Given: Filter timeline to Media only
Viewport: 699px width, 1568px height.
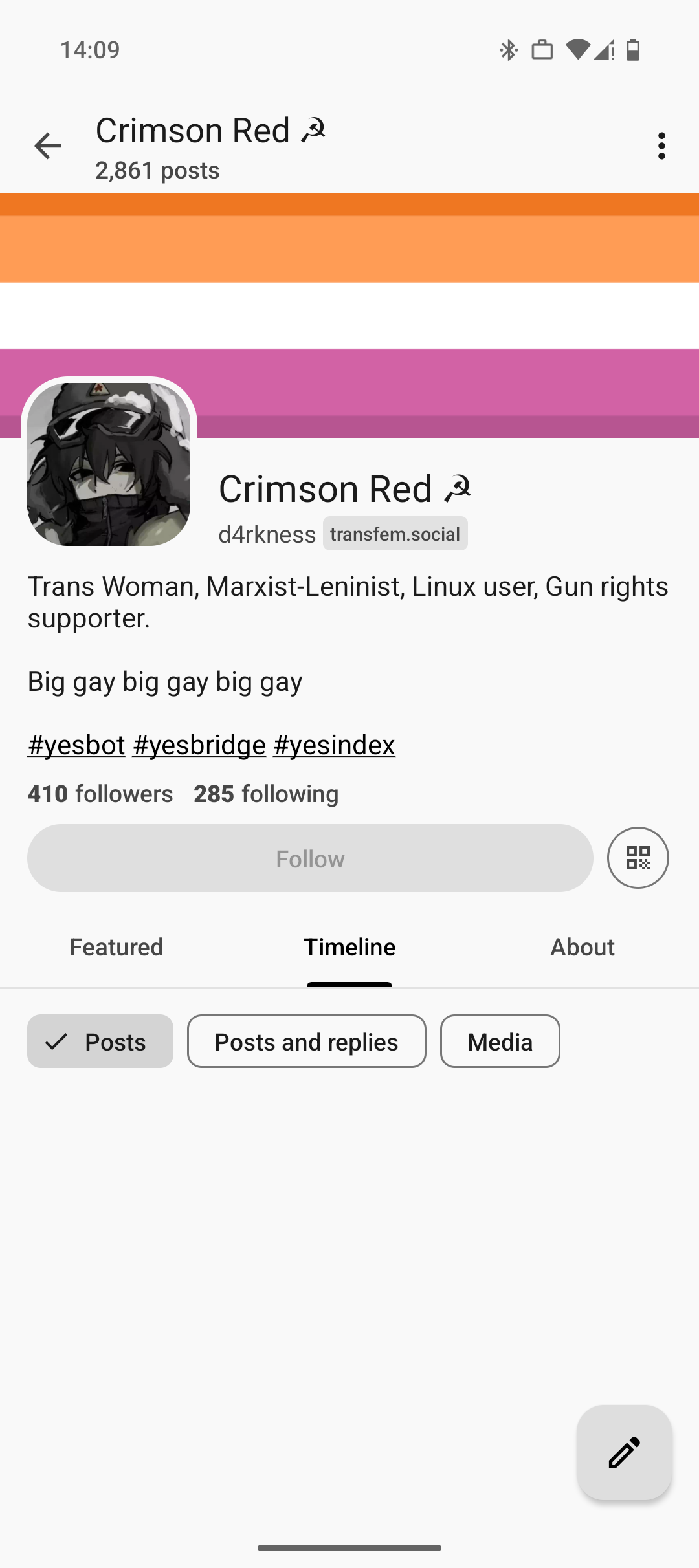Looking at the screenshot, I should 500,1041.
